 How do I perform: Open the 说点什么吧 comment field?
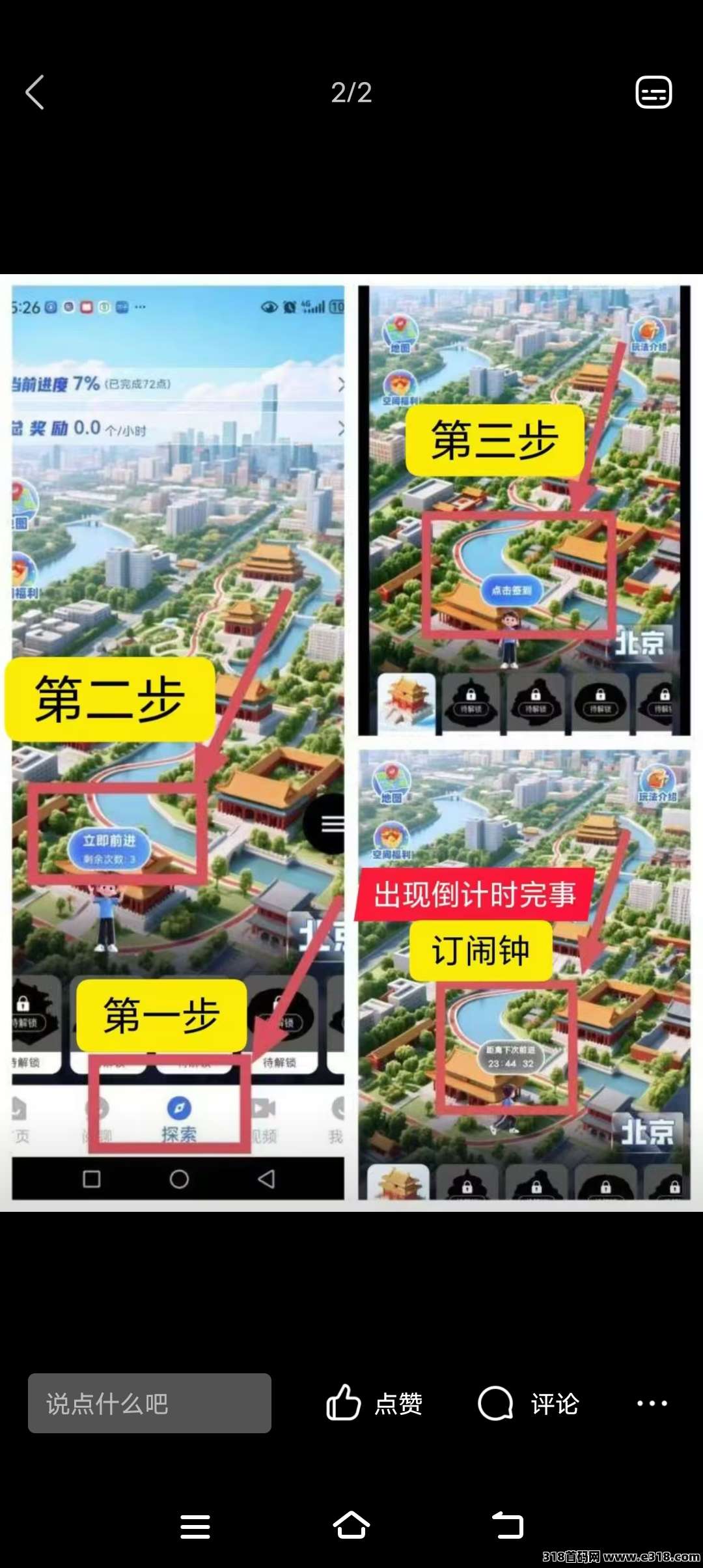(149, 1403)
